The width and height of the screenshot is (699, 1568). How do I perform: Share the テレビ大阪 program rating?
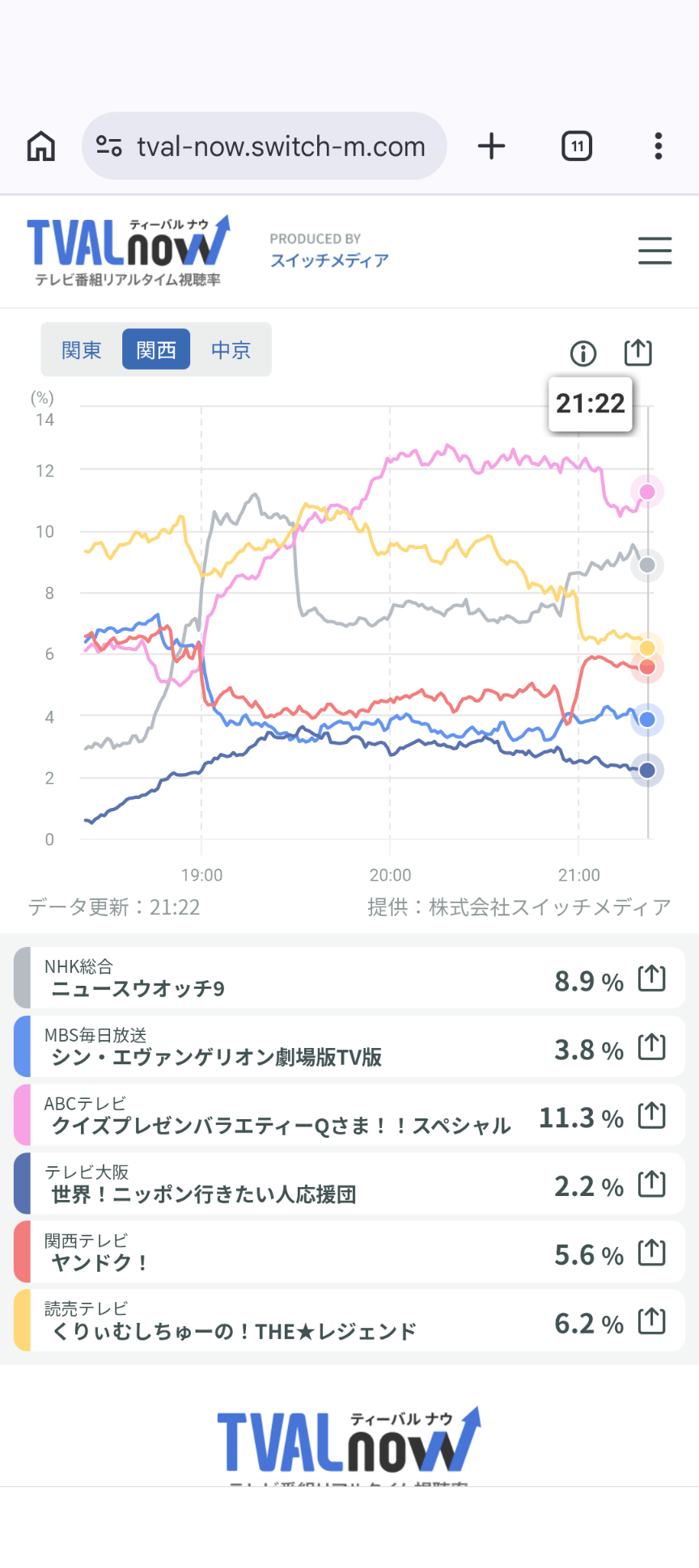click(651, 1185)
